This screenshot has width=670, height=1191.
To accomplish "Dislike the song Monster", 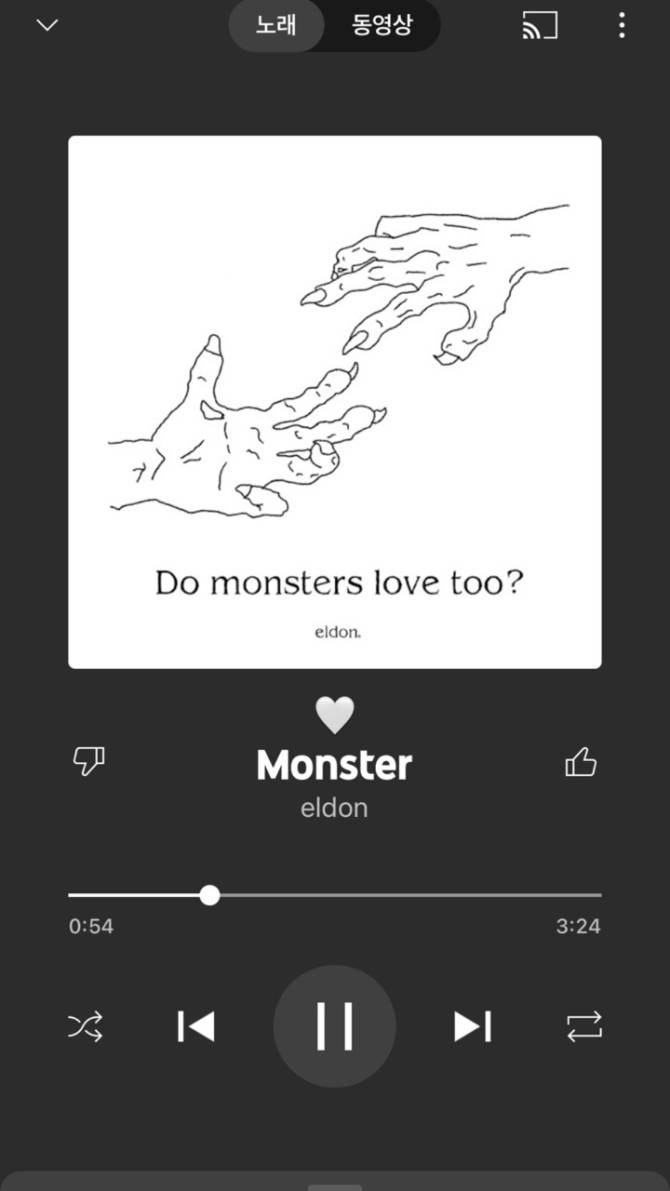I will [x=89, y=763].
